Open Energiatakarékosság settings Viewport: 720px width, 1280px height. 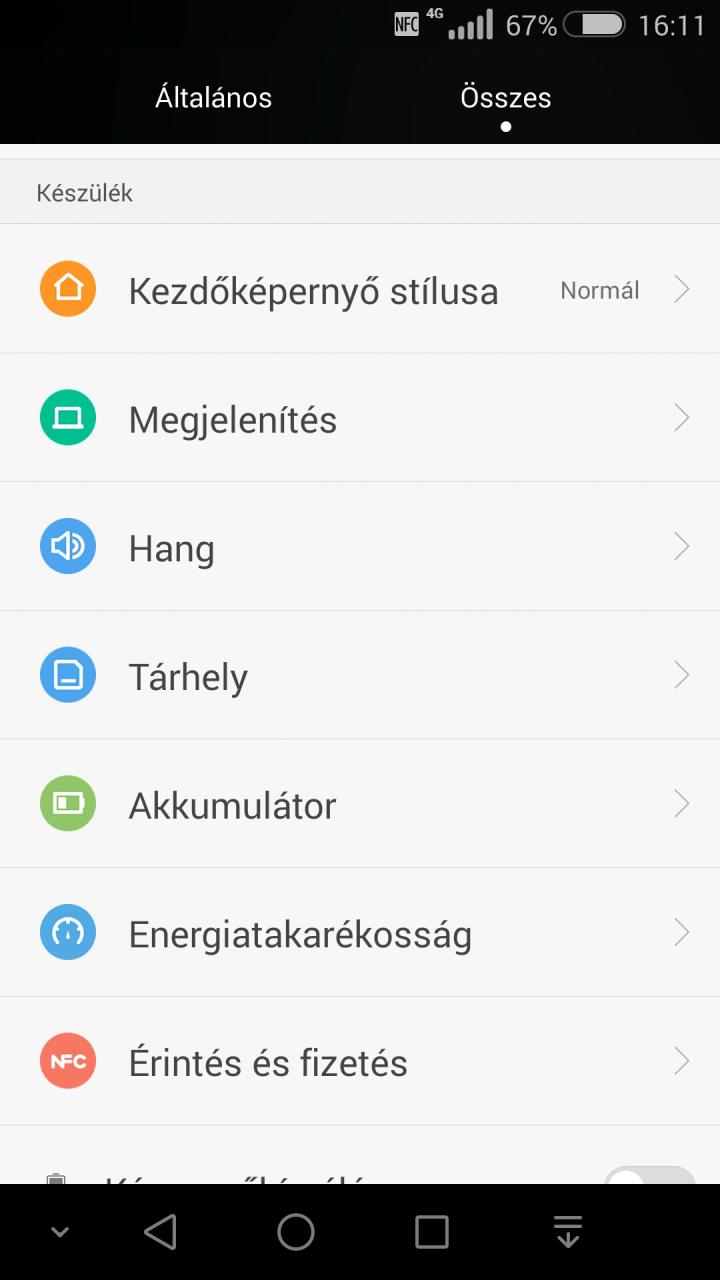pyautogui.click(x=360, y=933)
